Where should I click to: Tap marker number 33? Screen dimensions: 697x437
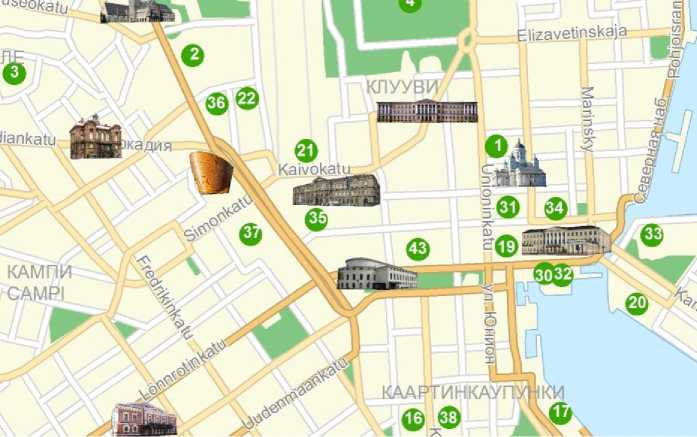pyautogui.click(x=653, y=235)
